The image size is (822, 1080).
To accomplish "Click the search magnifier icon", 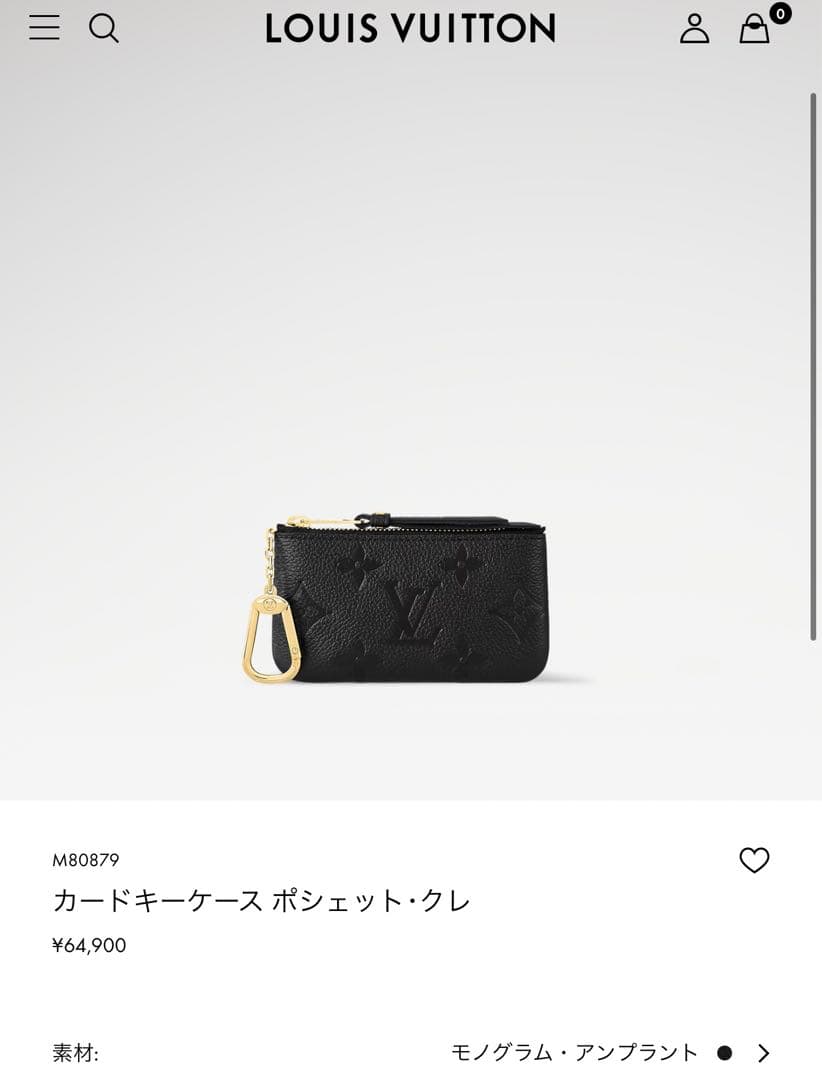I will coord(105,29).
